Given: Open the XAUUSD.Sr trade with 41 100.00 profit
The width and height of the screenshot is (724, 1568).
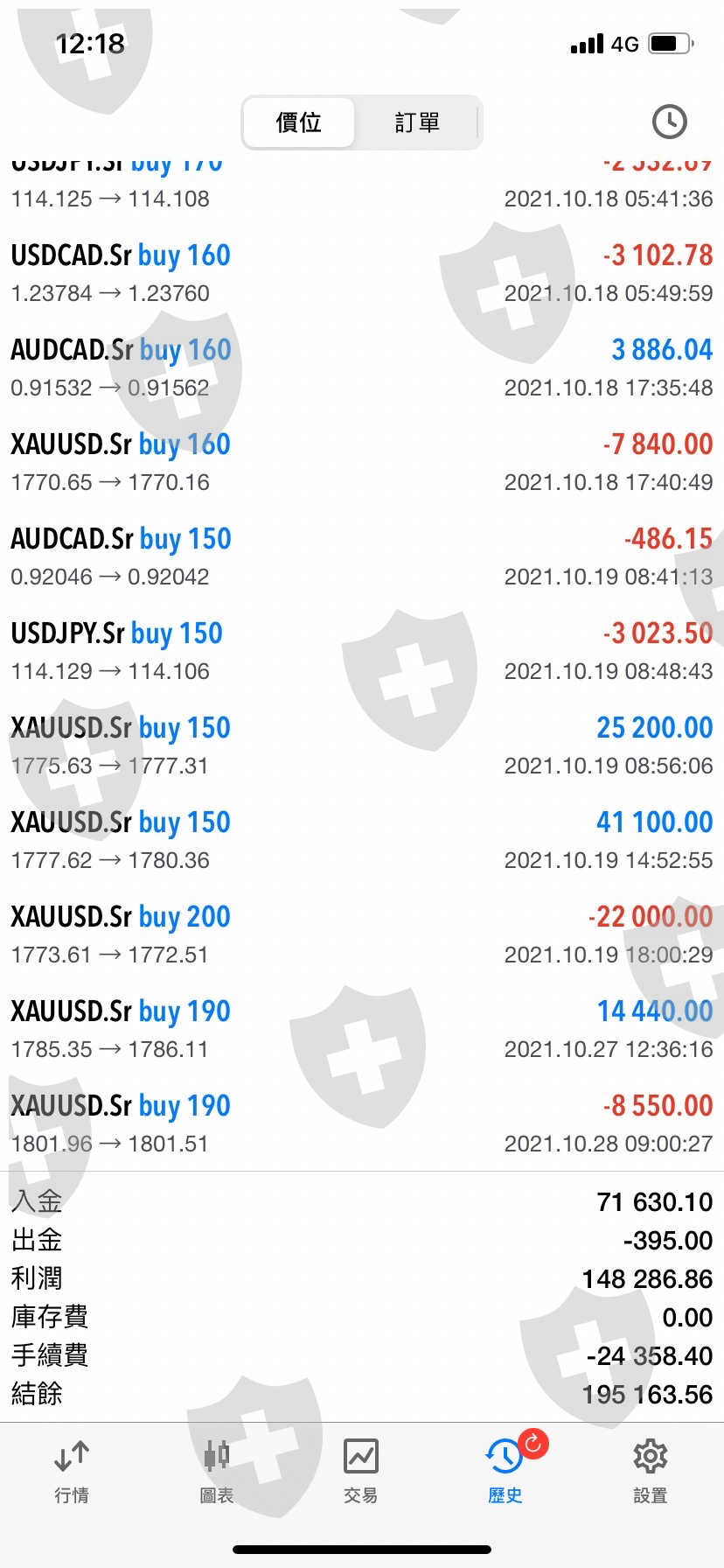Looking at the screenshot, I should tap(362, 840).
